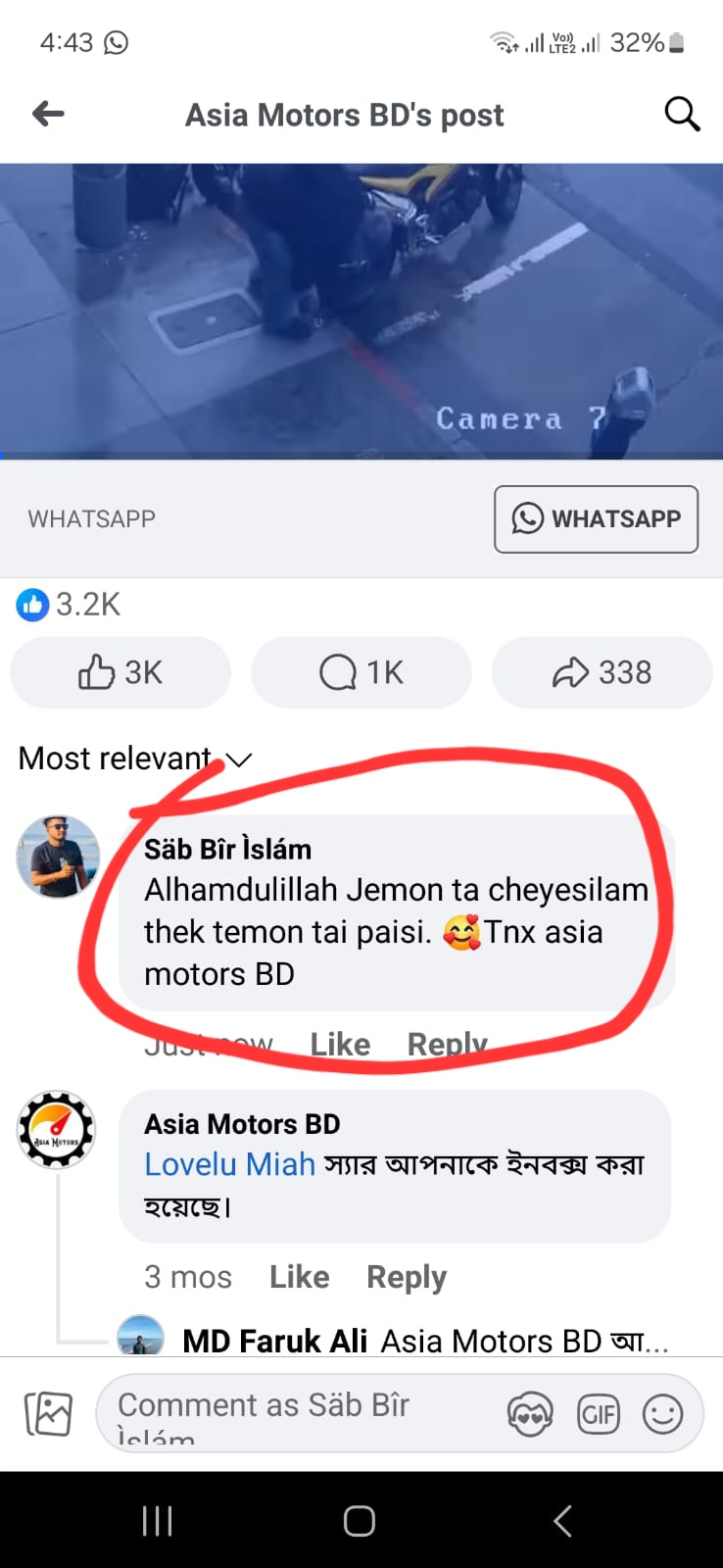Screen dimensions: 723x1568
Task: Attach a photo to your comment
Action: [x=48, y=1414]
